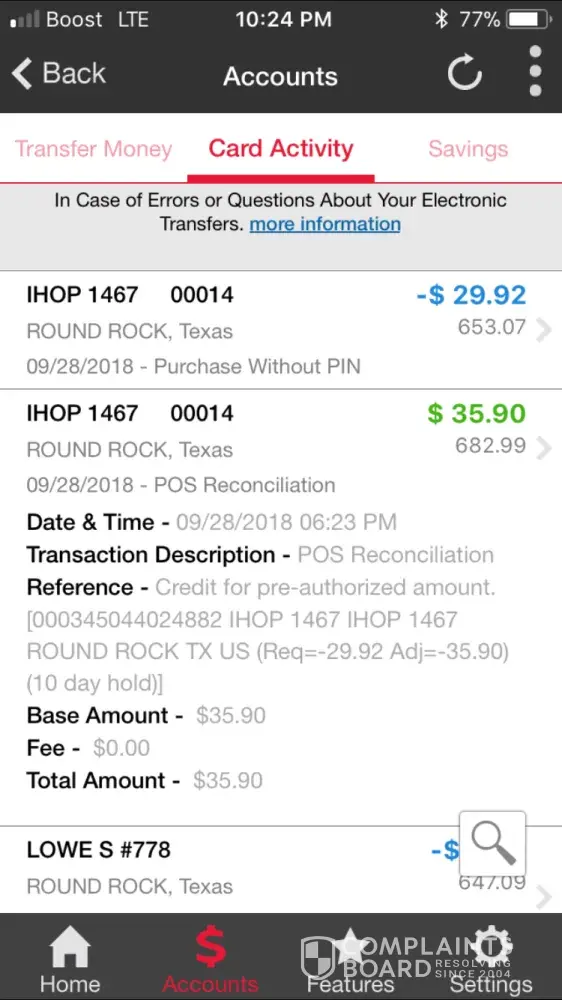
Task: Go to the Home tab
Action: pos(70,958)
